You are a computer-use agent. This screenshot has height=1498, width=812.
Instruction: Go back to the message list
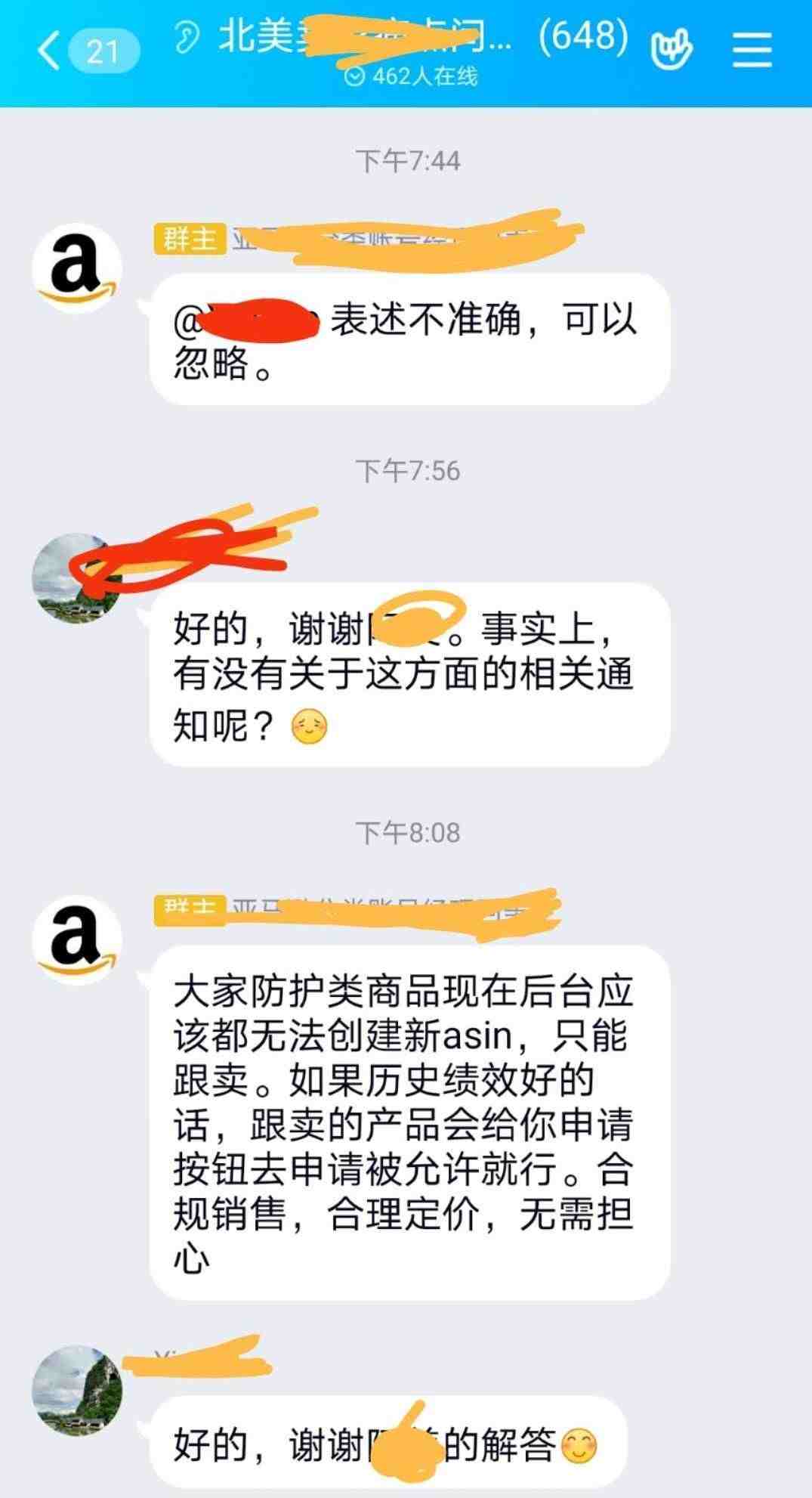pyautogui.click(x=48, y=51)
